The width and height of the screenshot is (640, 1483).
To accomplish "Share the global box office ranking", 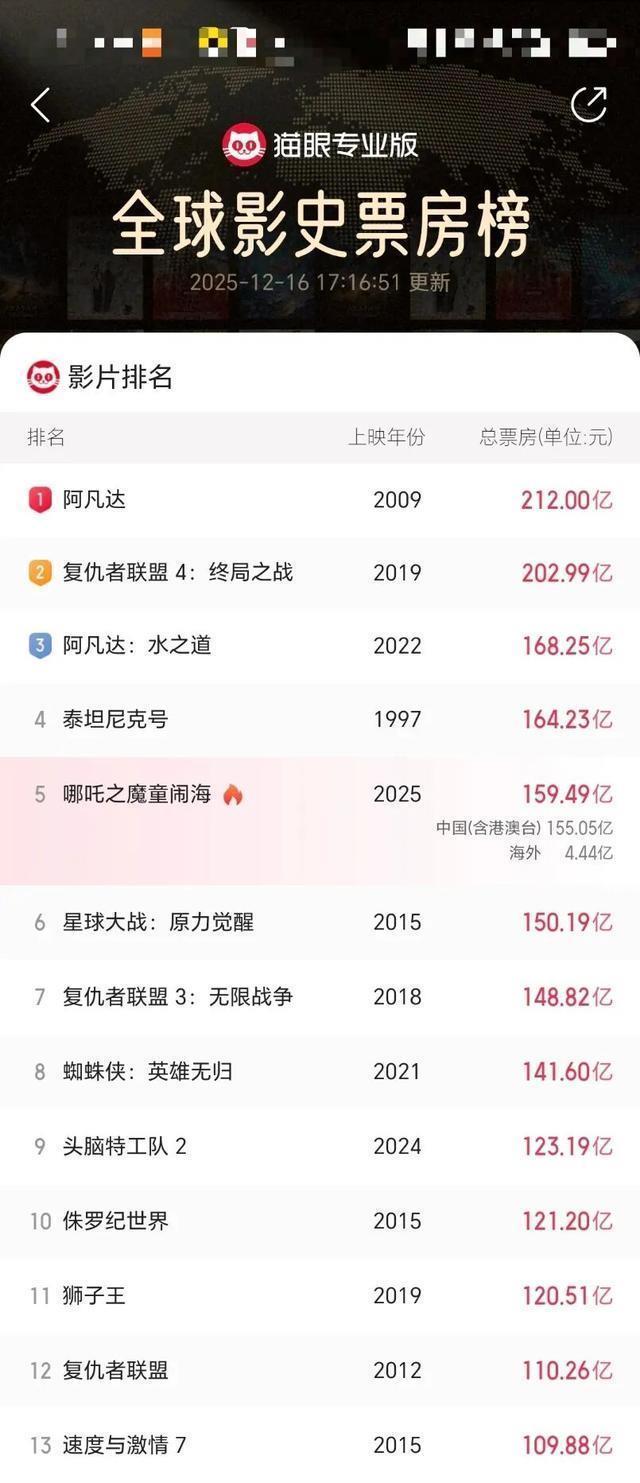I will tap(588, 105).
